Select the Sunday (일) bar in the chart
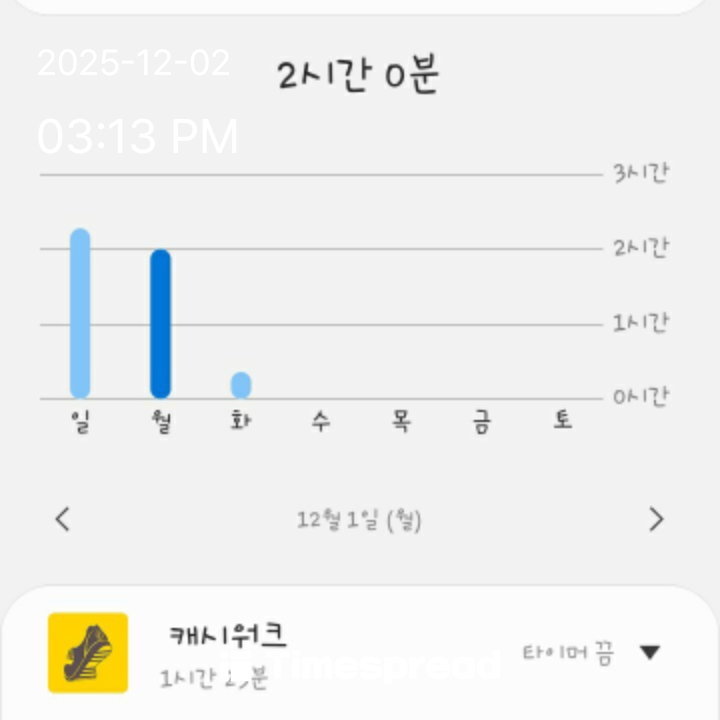 click(x=80, y=313)
